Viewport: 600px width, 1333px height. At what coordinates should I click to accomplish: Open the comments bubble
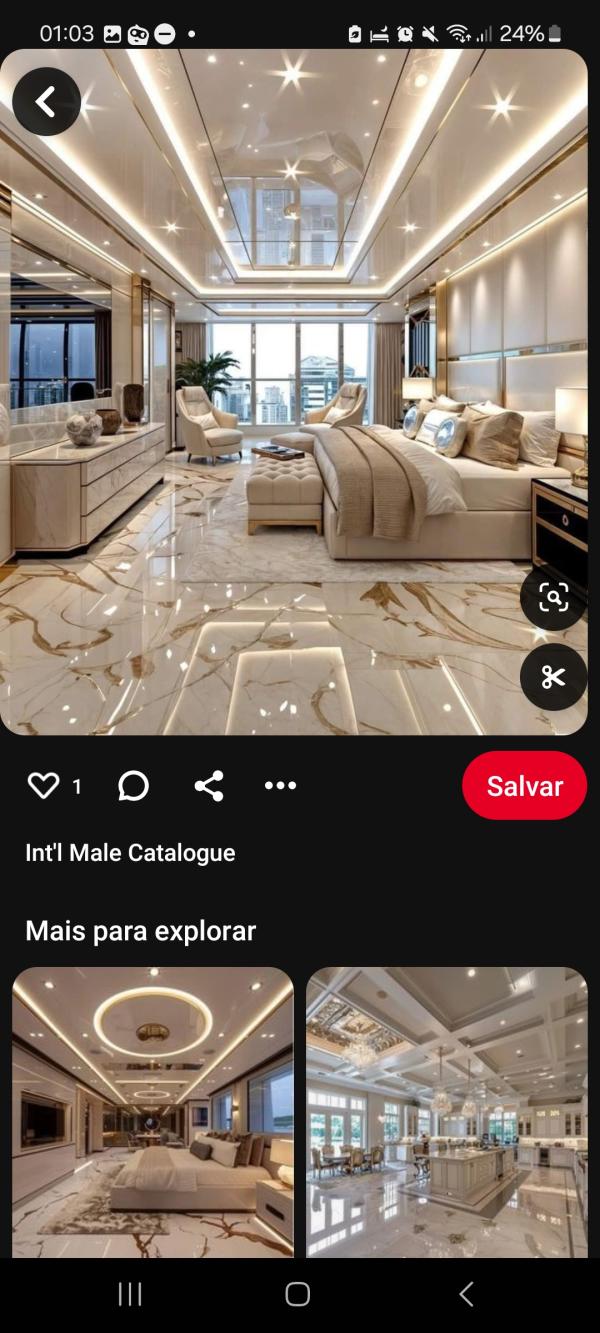[133, 786]
